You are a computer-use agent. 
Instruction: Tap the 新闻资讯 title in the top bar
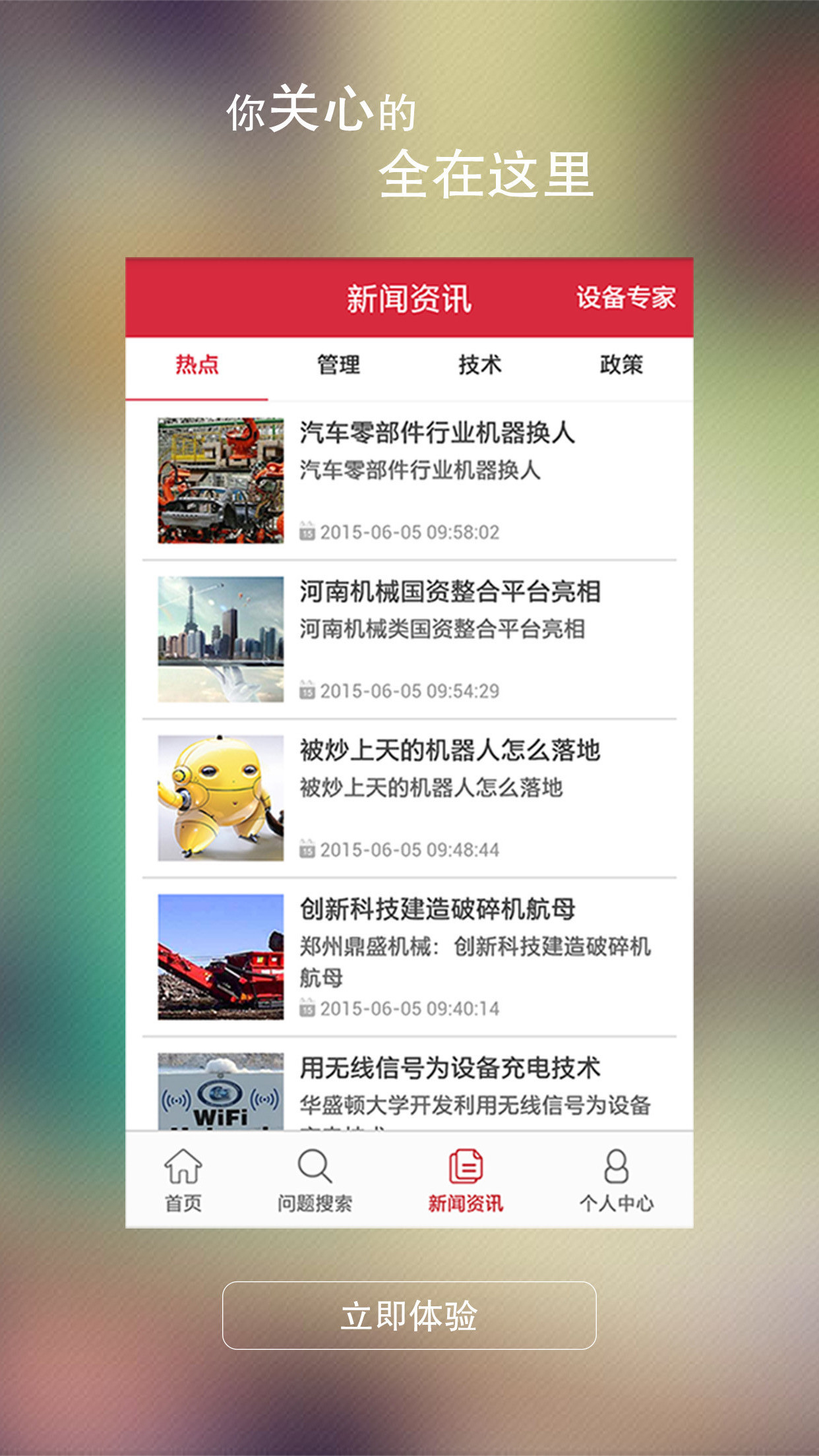[409, 298]
